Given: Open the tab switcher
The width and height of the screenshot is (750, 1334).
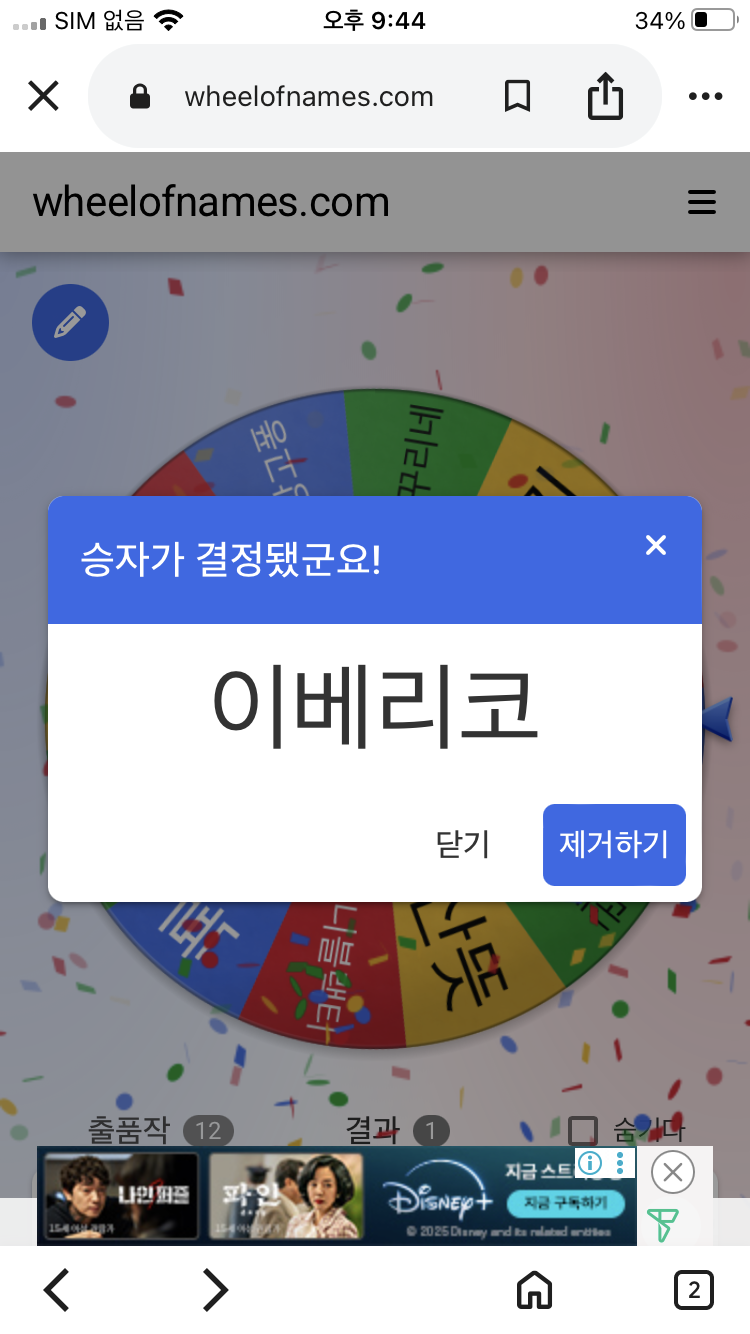Looking at the screenshot, I should point(694,1290).
